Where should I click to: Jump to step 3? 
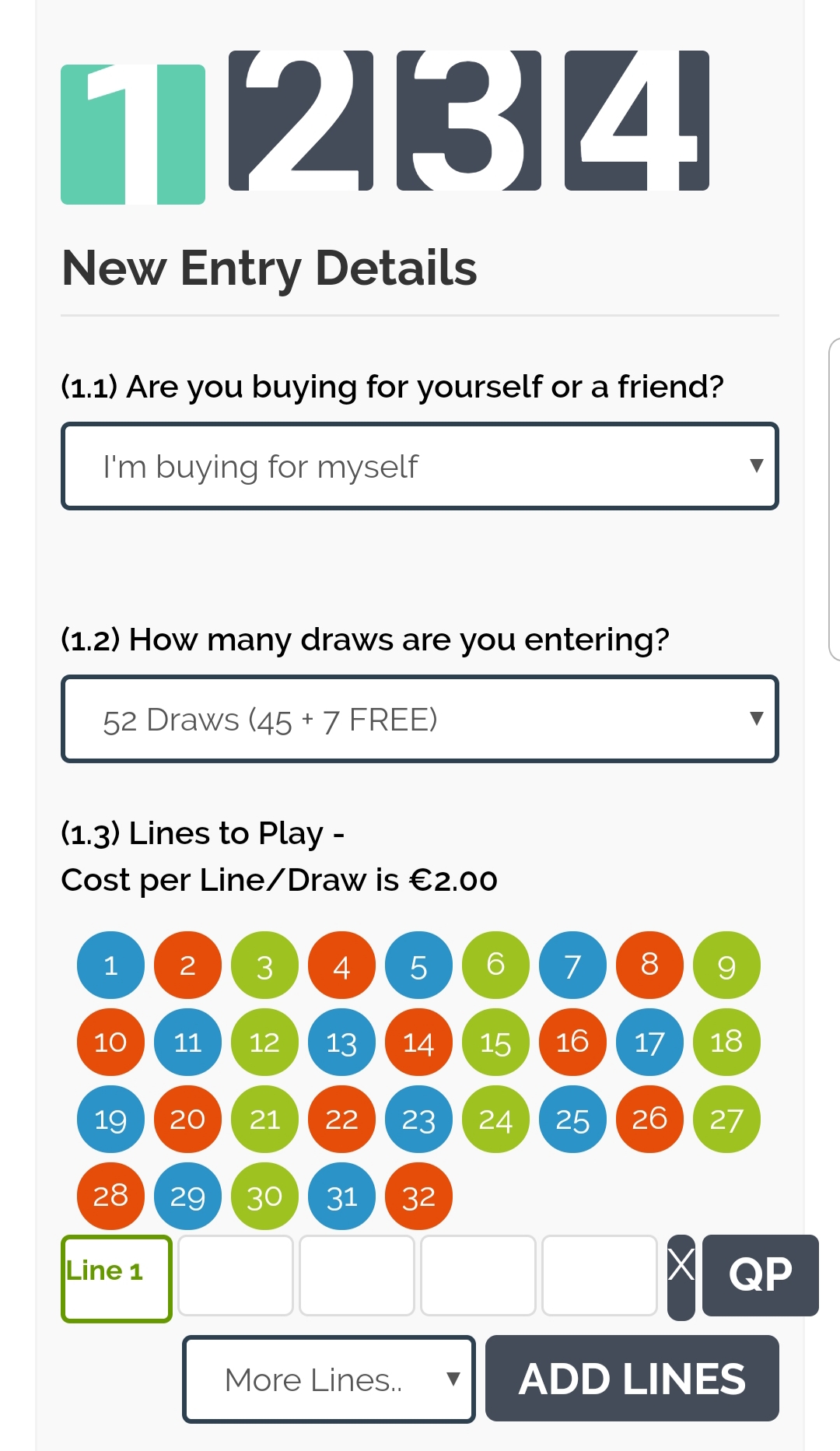(x=468, y=121)
